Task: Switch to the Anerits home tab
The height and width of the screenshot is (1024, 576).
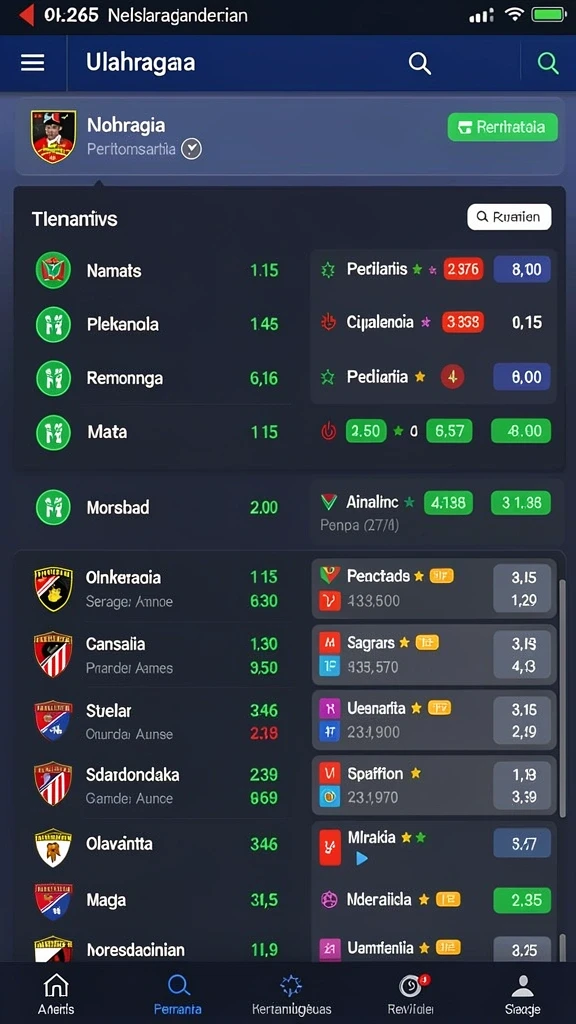Action: click(x=56, y=994)
